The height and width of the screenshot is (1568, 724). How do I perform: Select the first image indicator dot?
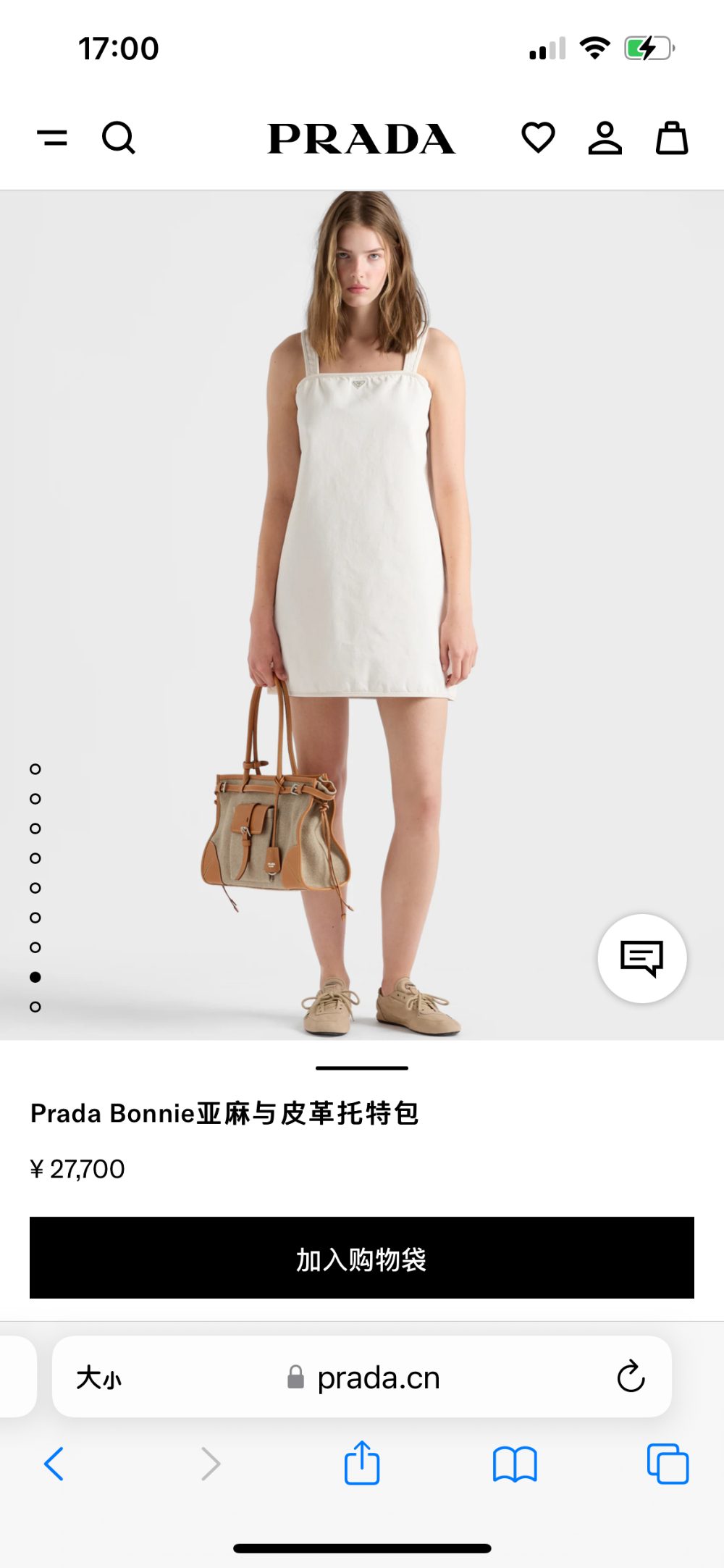[x=35, y=769]
